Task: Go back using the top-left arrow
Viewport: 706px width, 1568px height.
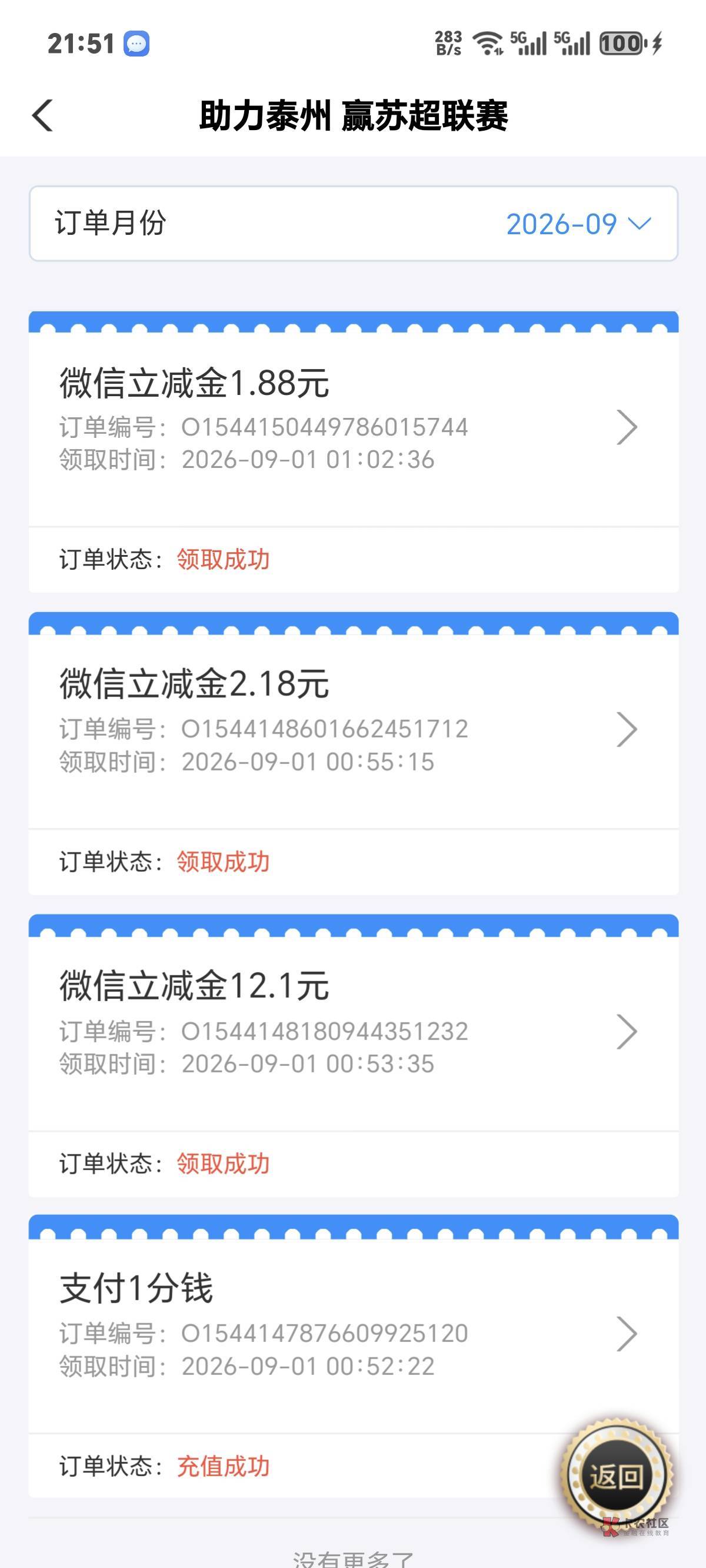Action: coord(42,115)
